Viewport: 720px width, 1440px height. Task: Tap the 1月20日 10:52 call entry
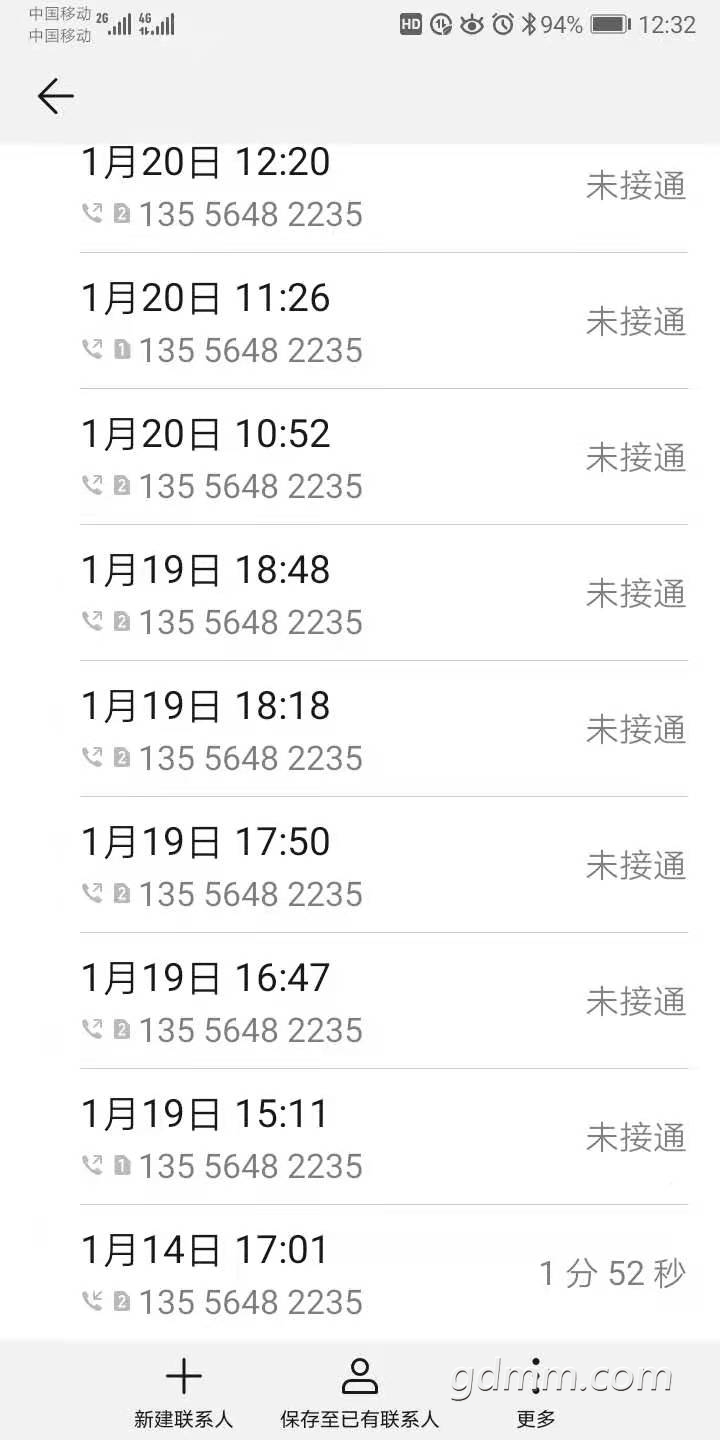(x=383, y=458)
